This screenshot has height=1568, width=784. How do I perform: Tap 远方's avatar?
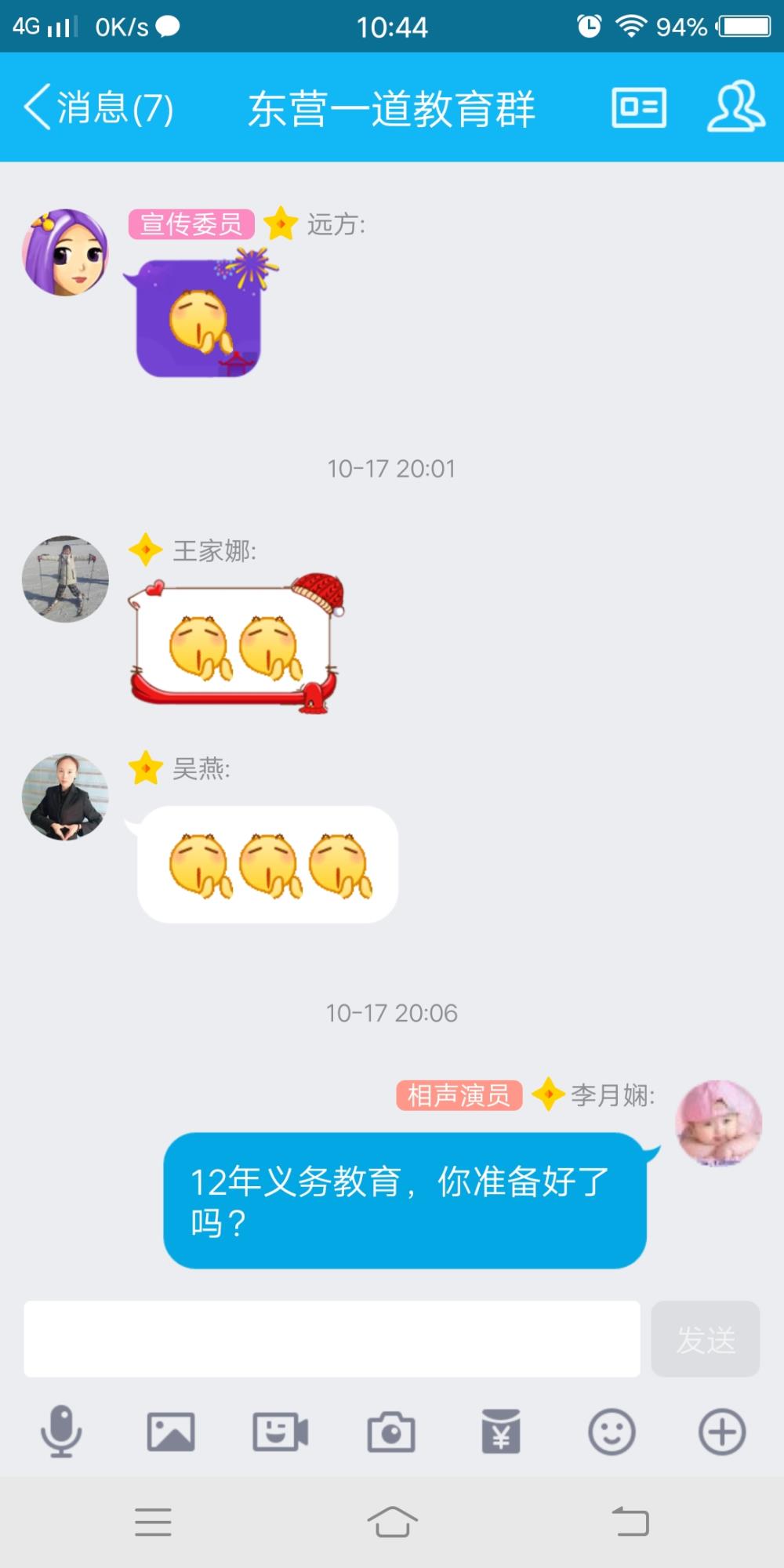tap(65, 252)
